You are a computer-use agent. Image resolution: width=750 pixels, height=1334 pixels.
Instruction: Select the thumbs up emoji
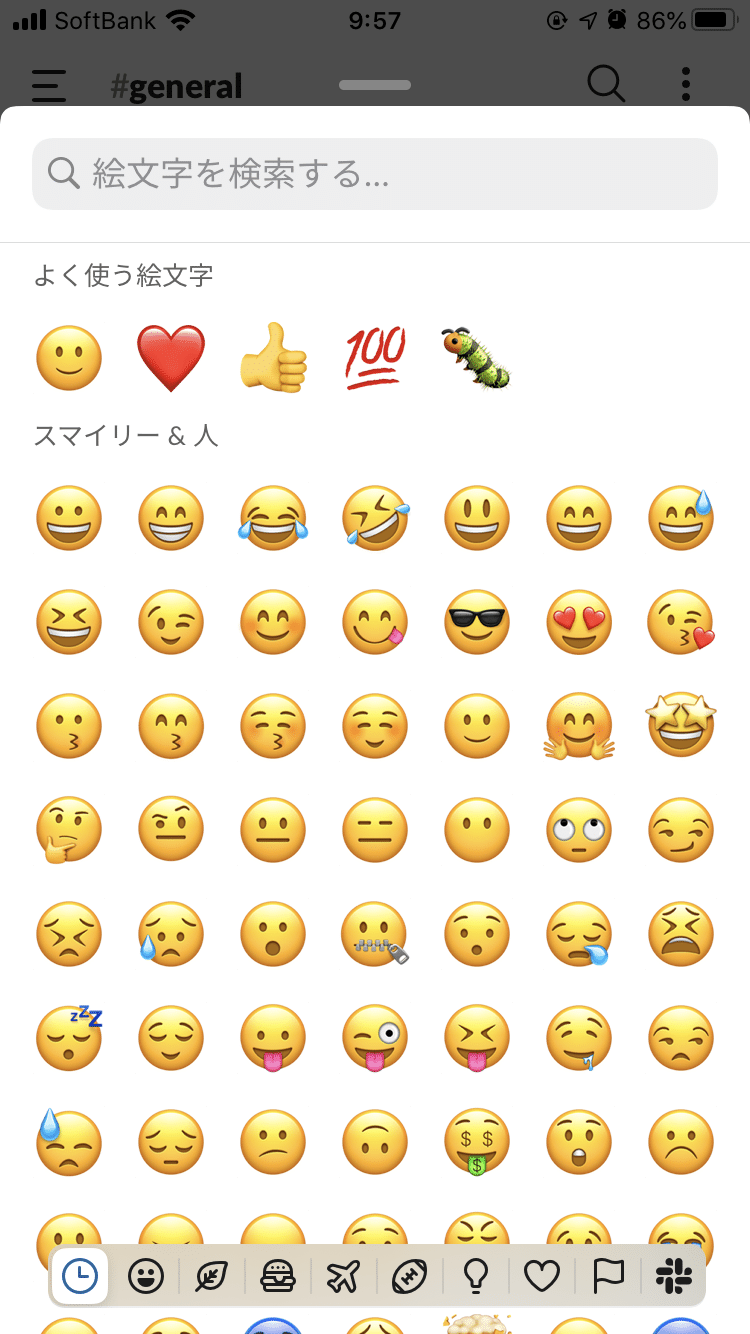click(272, 357)
